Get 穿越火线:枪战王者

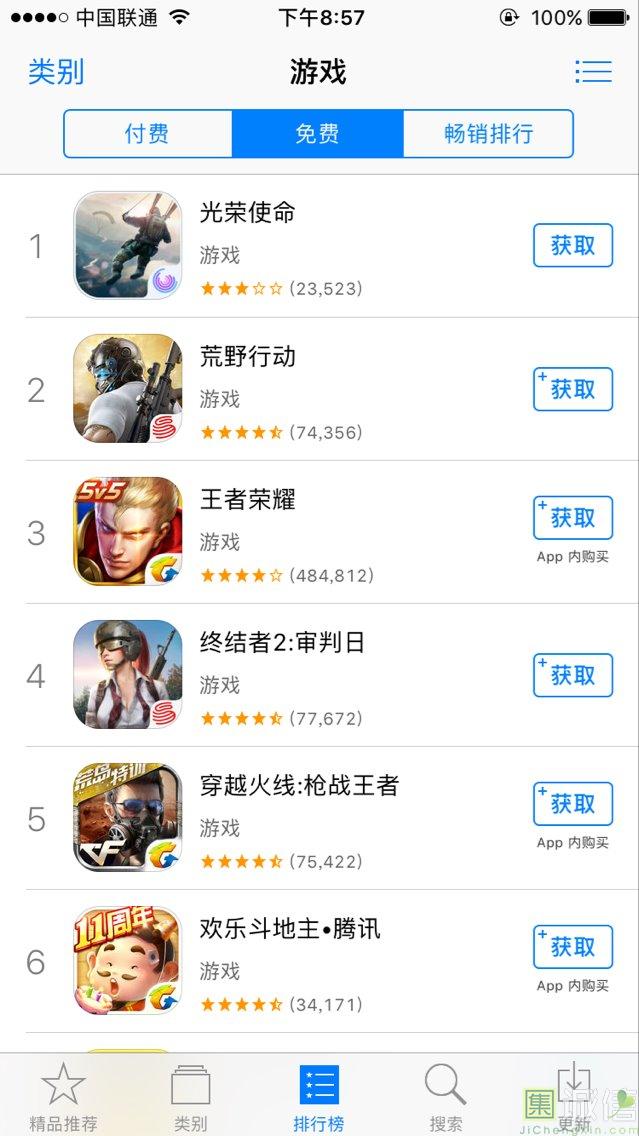click(x=573, y=803)
